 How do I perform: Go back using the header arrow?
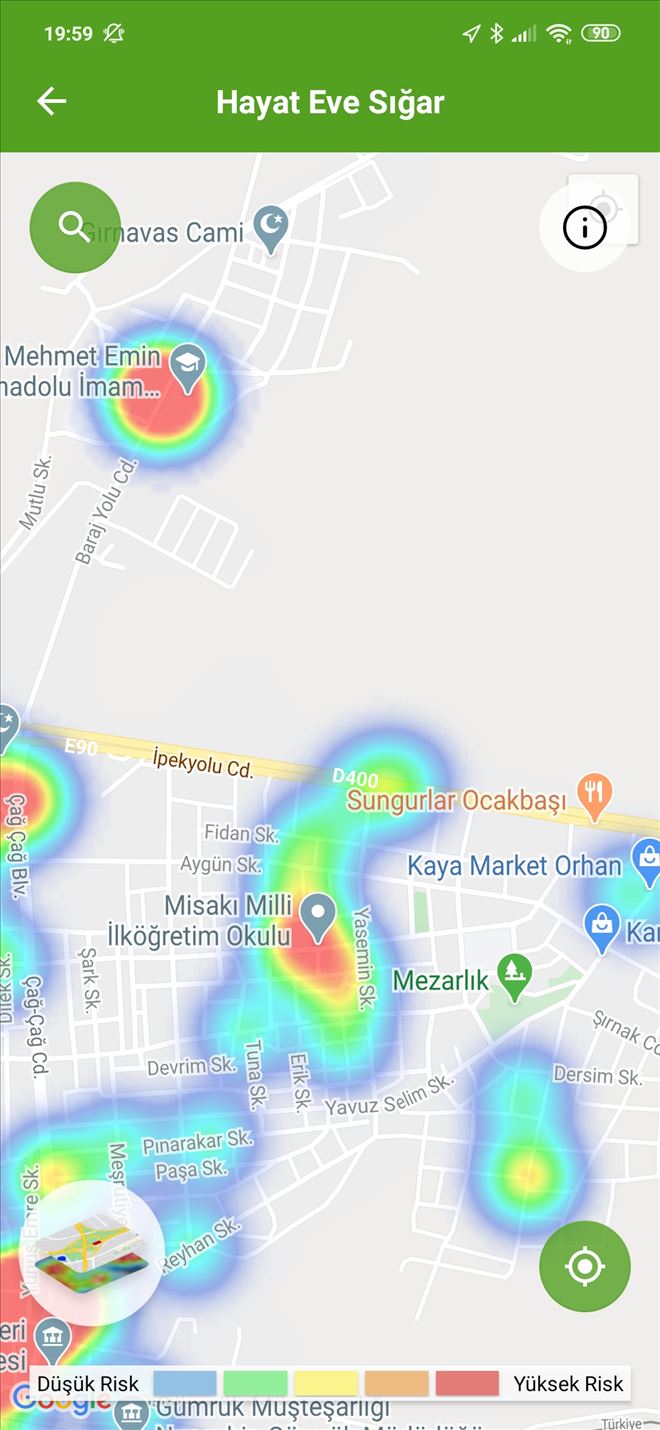[52, 102]
